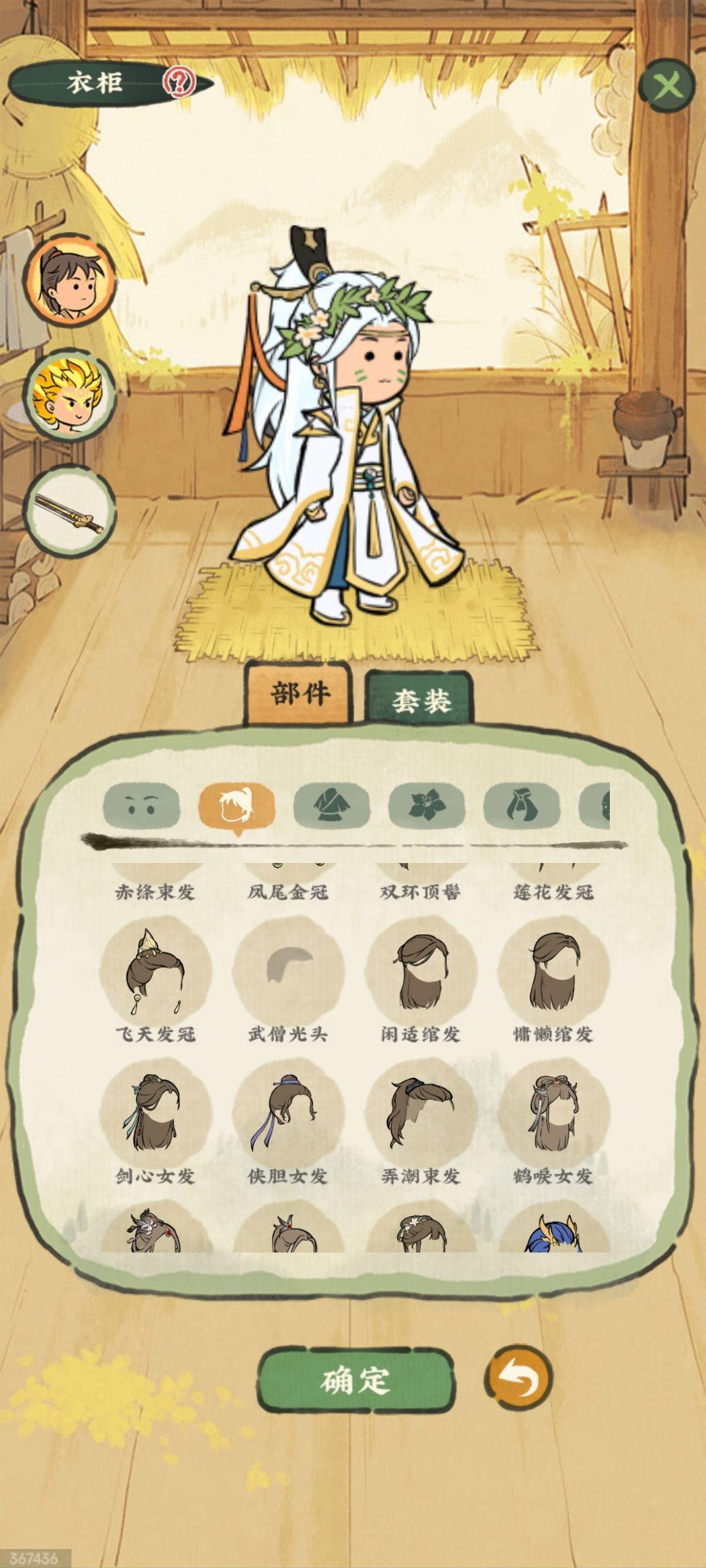Choose the 闲适绾发 hairstyle

tap(421, 981)
